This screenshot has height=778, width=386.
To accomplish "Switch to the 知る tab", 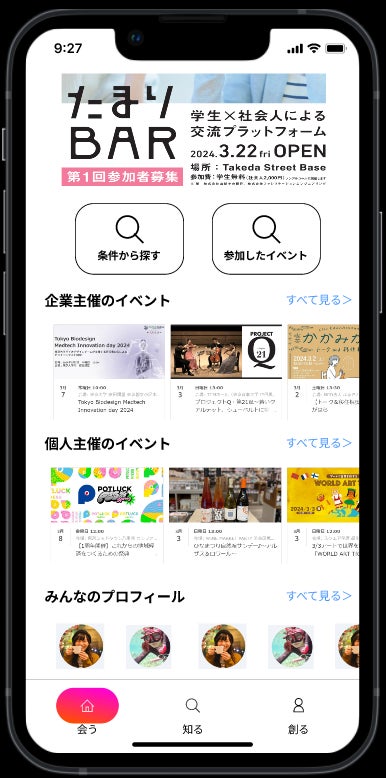I will click(x=193, y=716).
